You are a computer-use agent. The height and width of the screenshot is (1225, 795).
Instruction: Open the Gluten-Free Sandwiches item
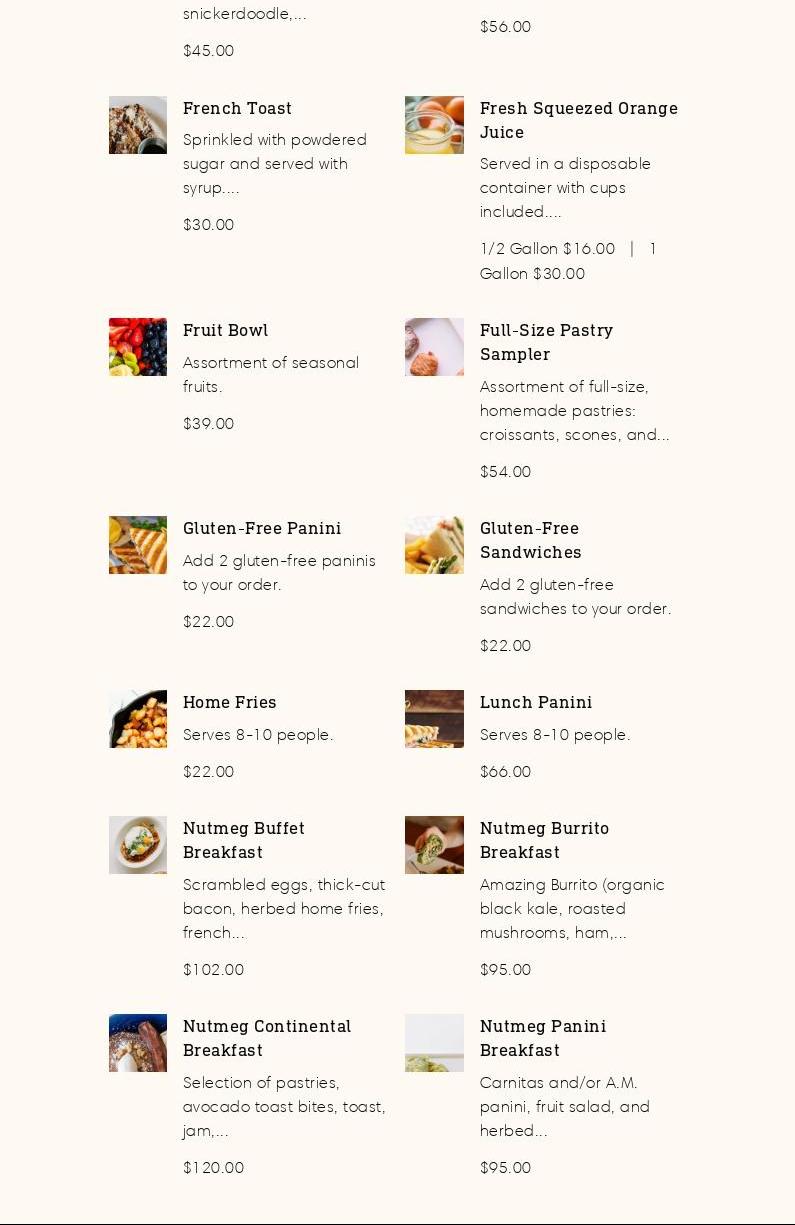[530, 539]
